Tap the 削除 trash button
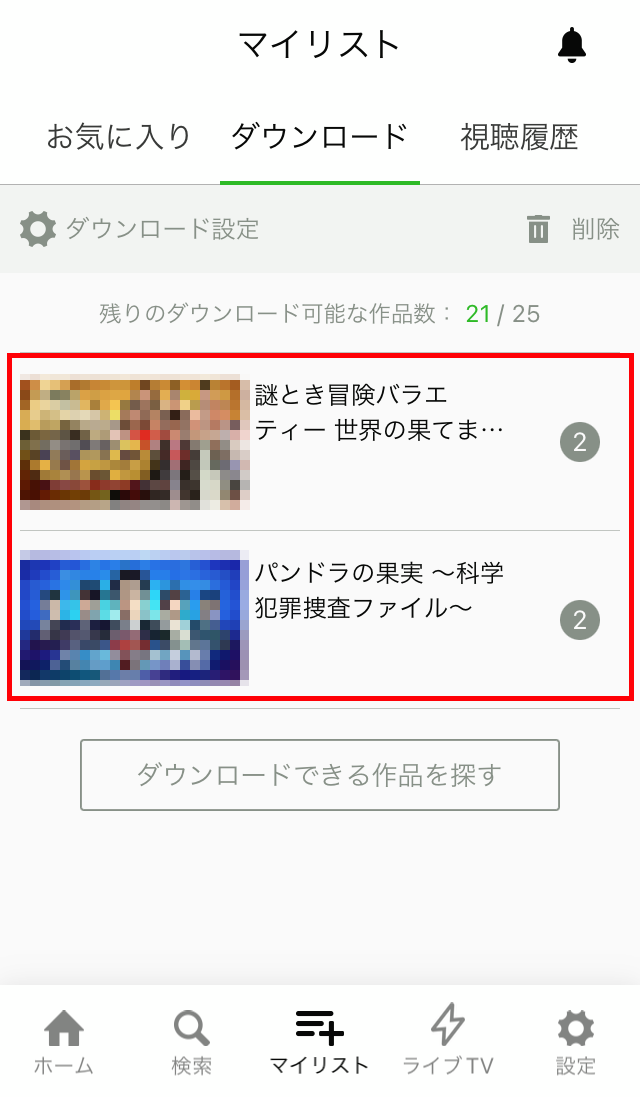Viewport: 640px width, 1097px height. [x=573, y=229]
